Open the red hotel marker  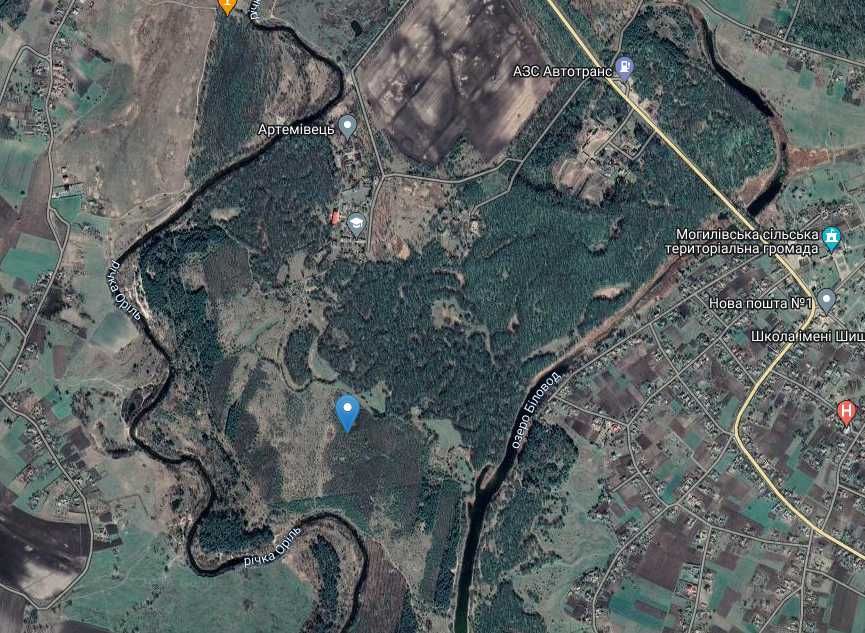click(x=846, y=411)
